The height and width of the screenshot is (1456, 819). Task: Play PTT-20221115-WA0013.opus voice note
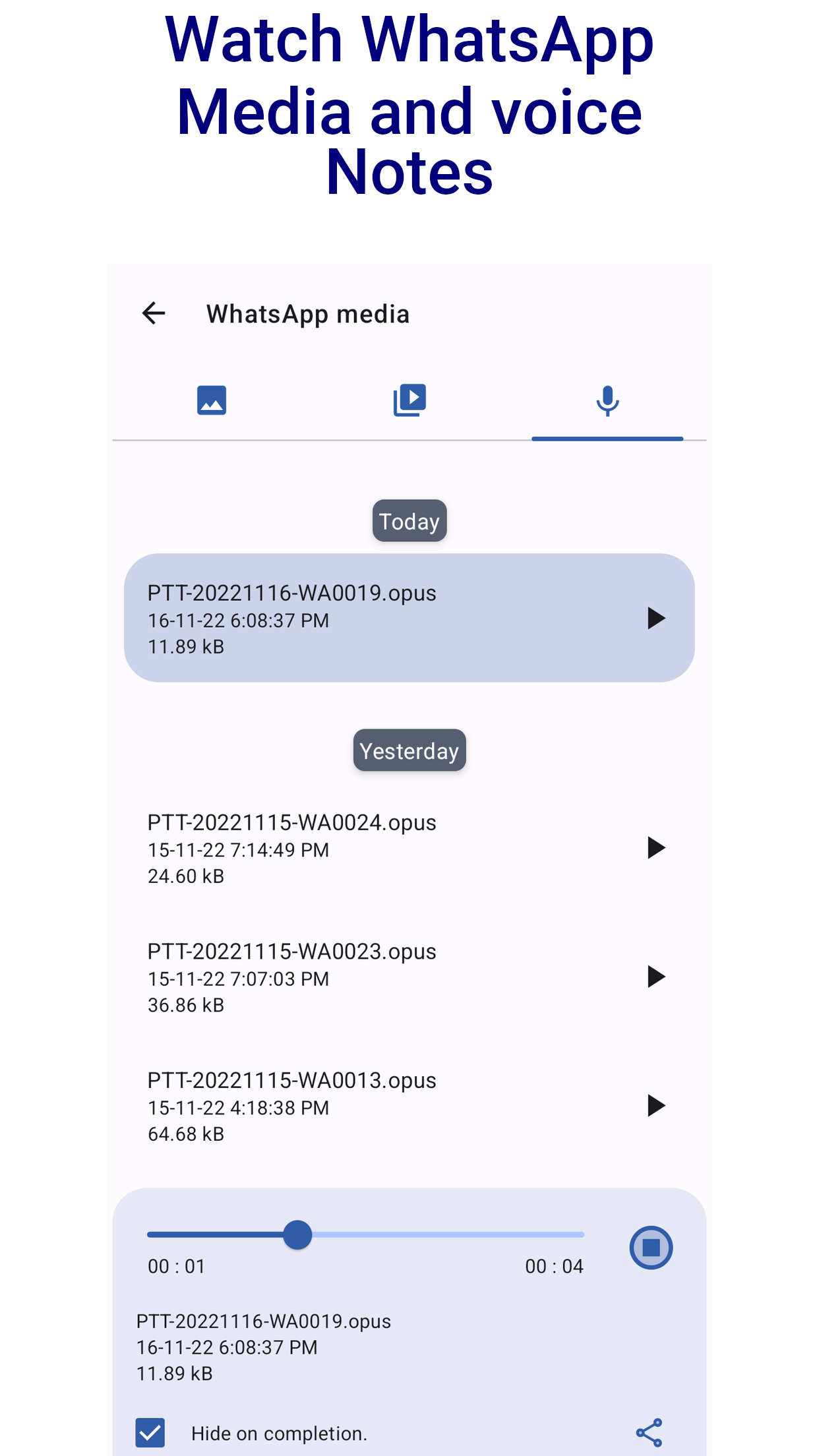click(655, 1106)
